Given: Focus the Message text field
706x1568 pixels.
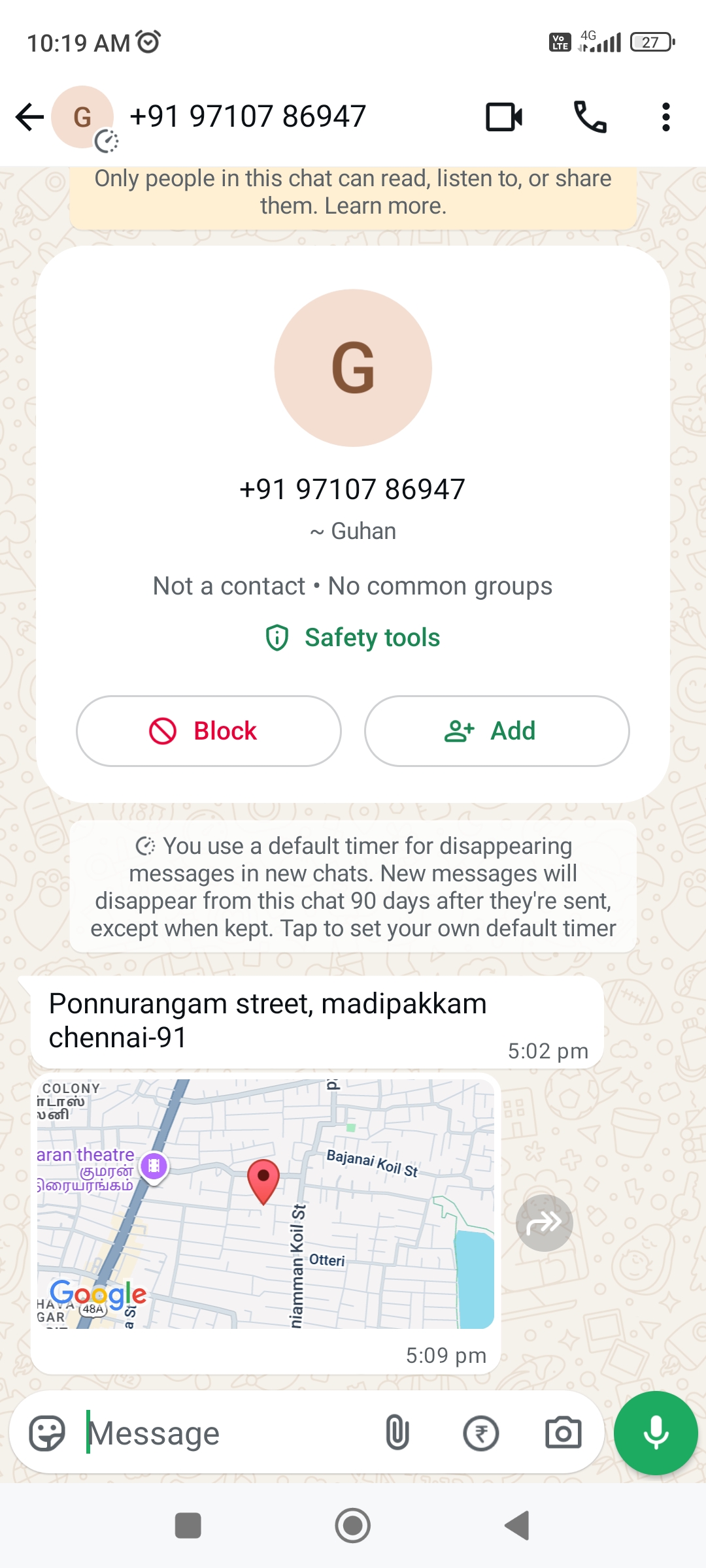Looking at the screenshot, I should click(x=229, y=1433).
